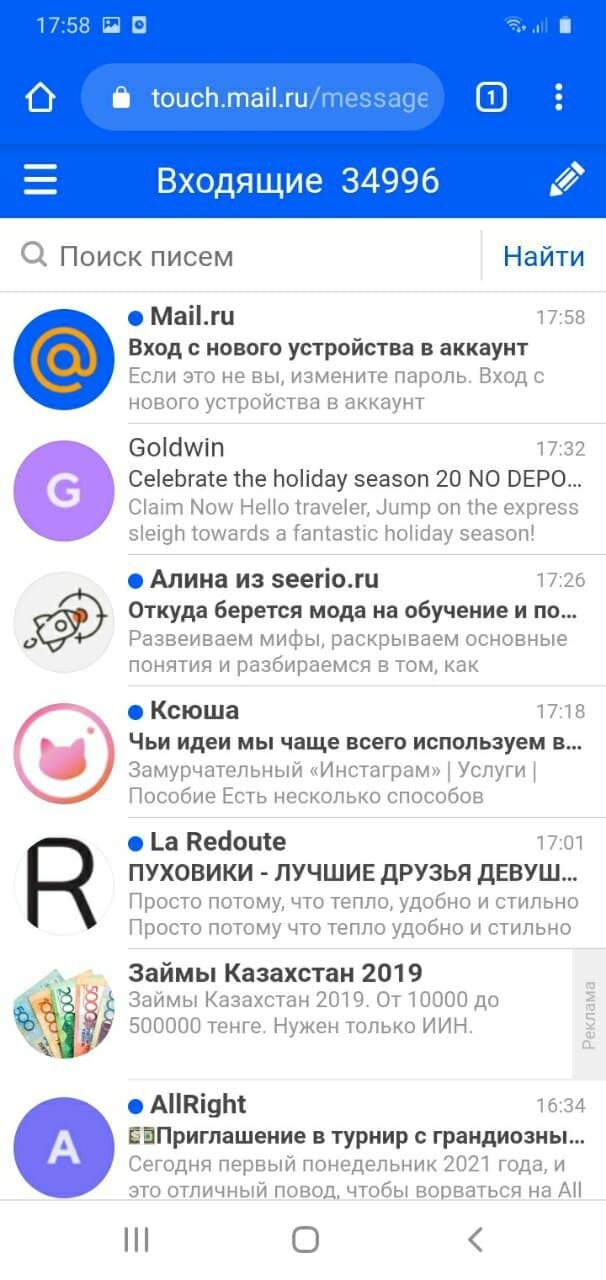Open the email from Ксюша
The image size is (606, 1280).
coord(303,752)
